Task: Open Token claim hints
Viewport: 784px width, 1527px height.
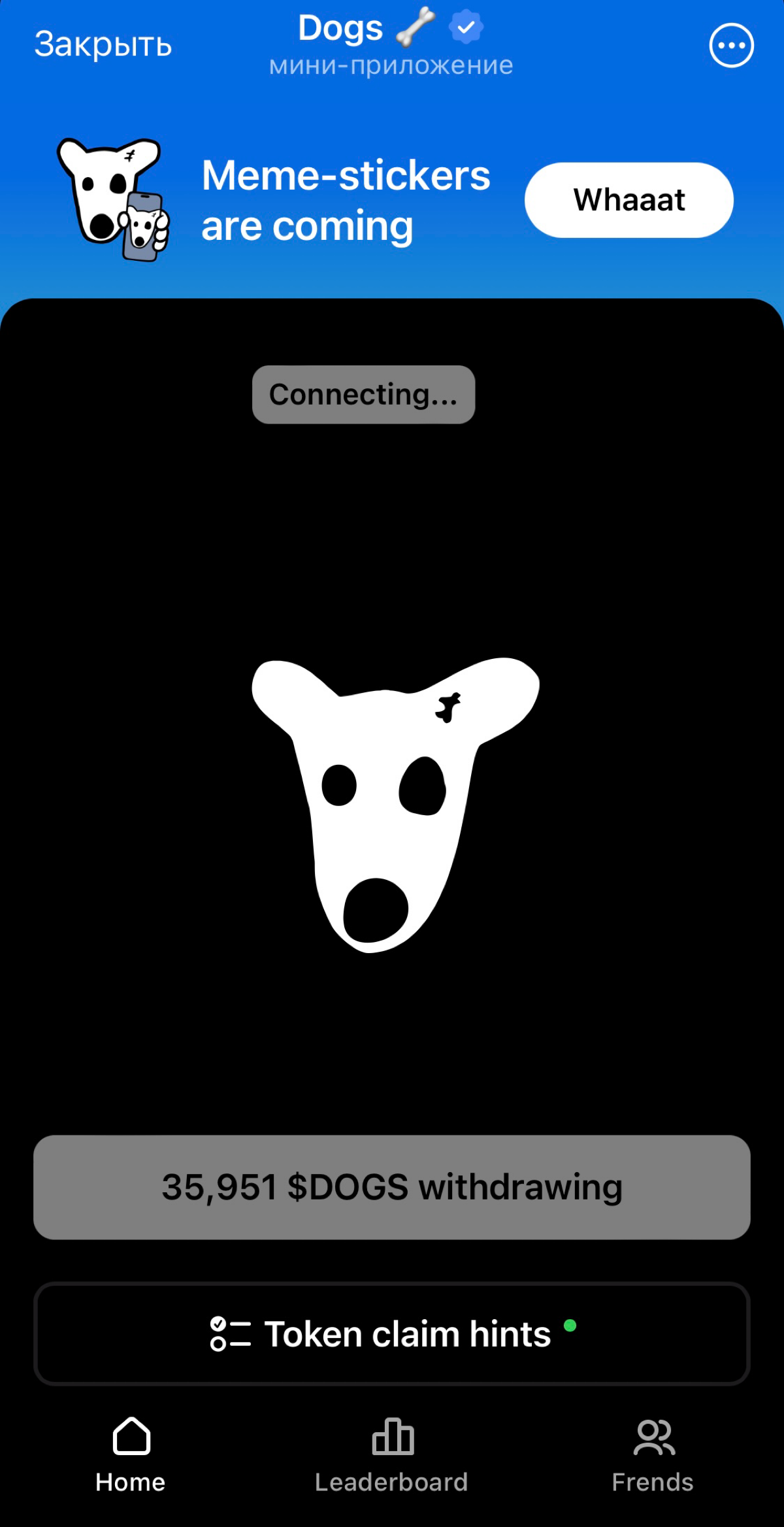Action: click(392, 1334)
